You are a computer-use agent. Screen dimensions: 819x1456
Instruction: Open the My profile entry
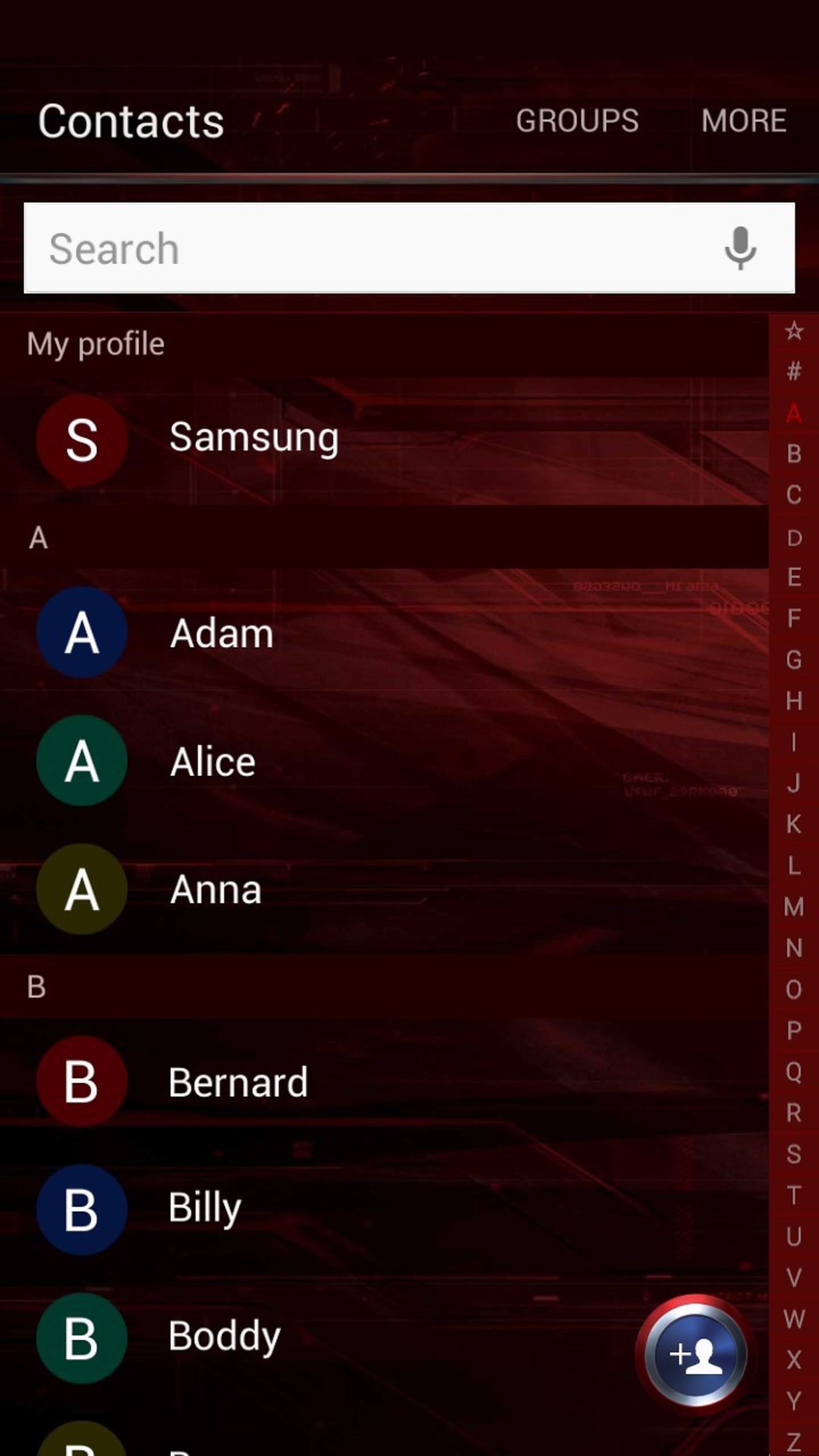96,342
